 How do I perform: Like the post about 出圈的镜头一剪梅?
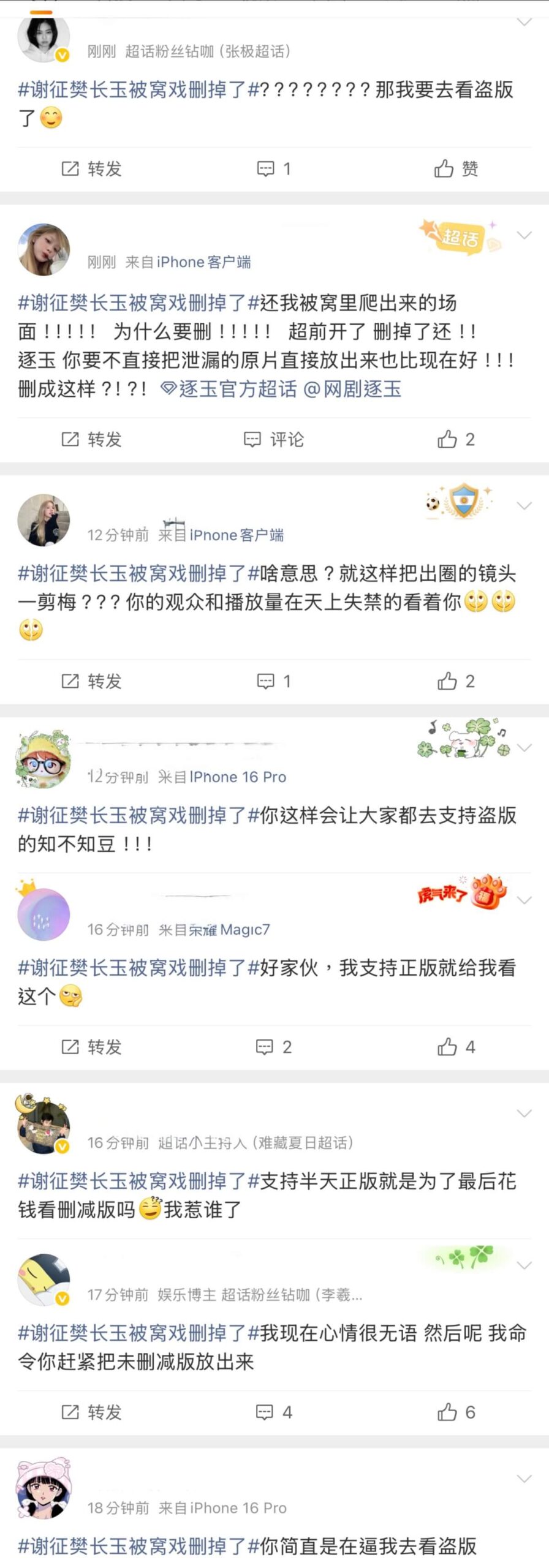pos(456,681)
